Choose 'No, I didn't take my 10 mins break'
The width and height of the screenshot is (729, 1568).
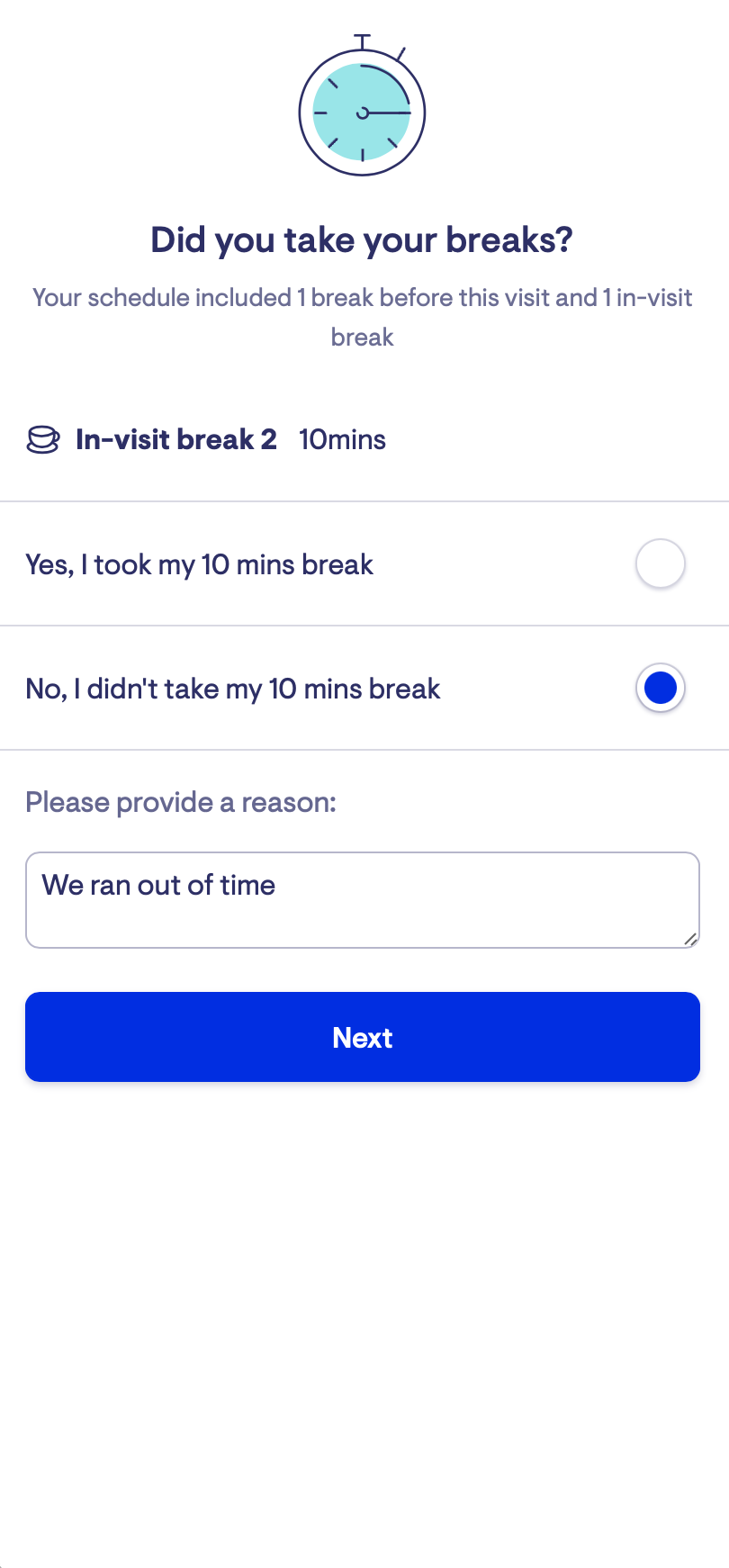click(x=660, y=689)
